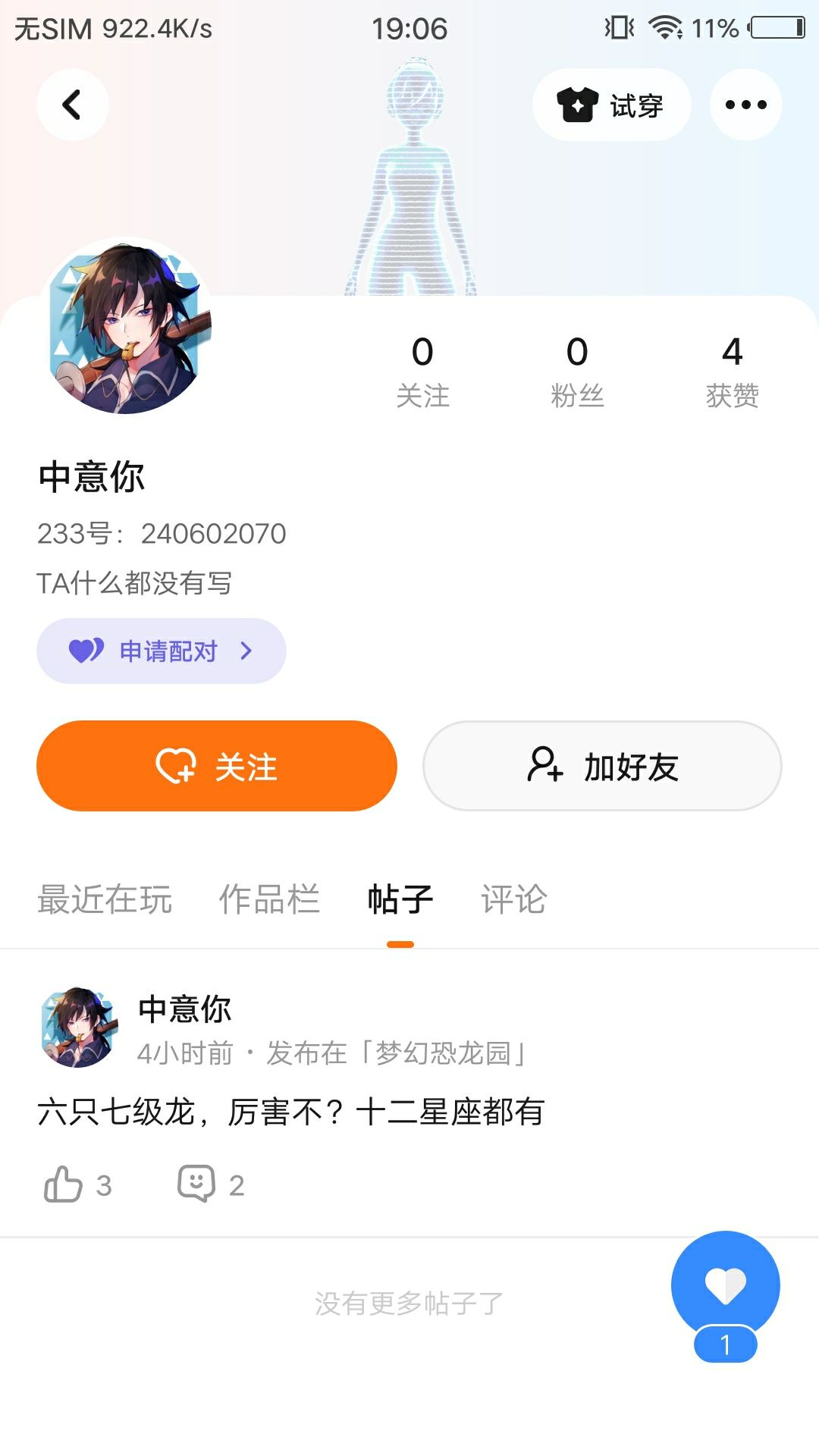This screenshot has width=819, height=1456.
Task: Add user via 加好友 button
Action: click(602, 766)
